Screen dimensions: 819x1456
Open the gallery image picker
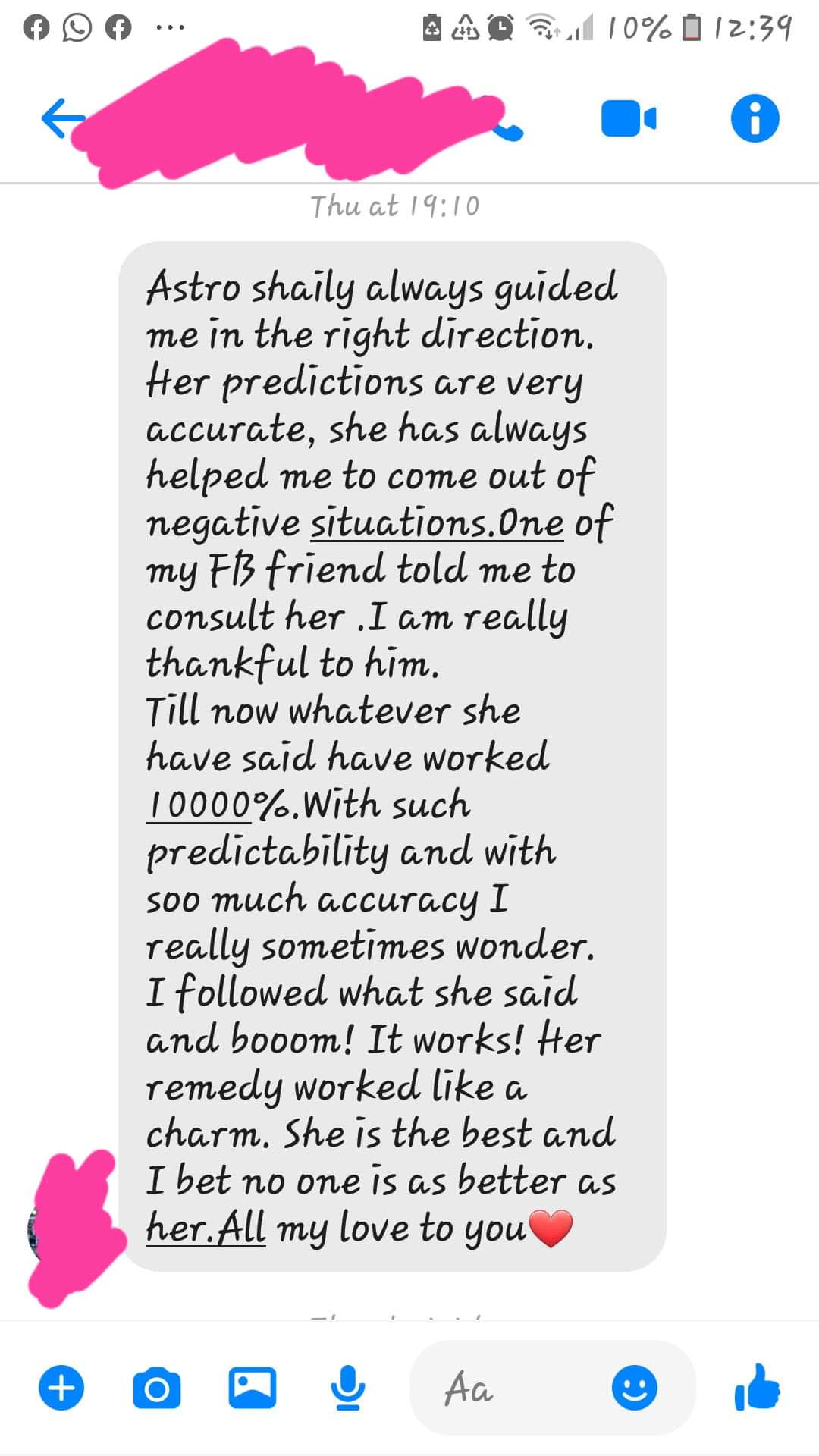(x=253, y=1387)
